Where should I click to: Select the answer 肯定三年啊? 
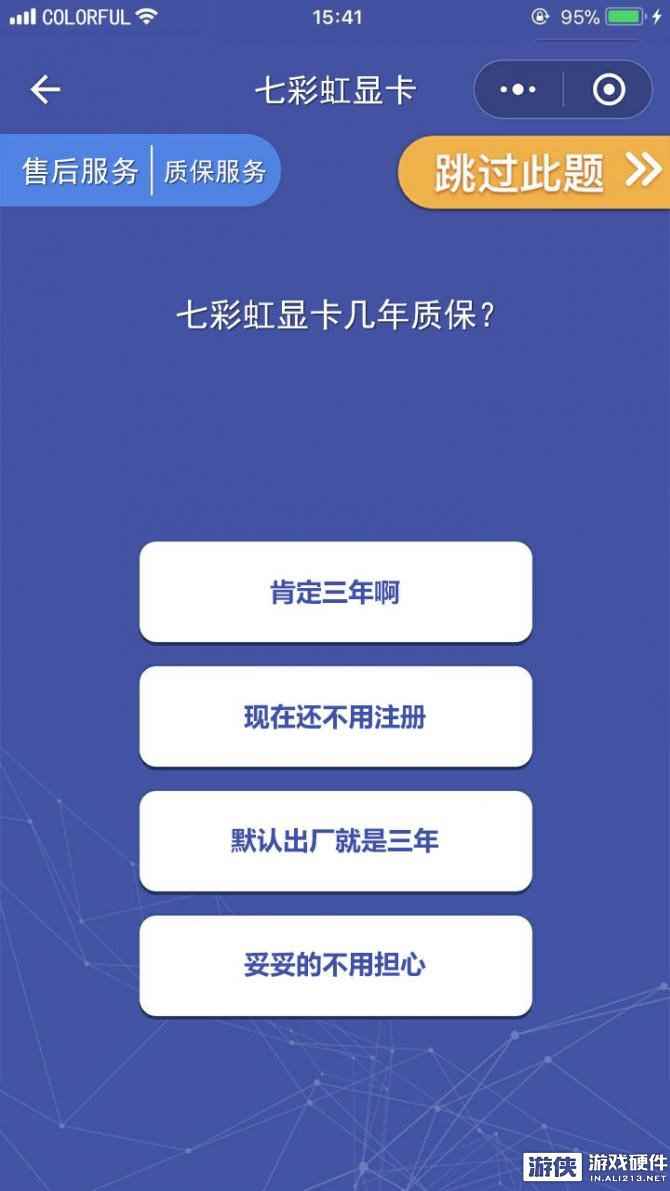335,592
